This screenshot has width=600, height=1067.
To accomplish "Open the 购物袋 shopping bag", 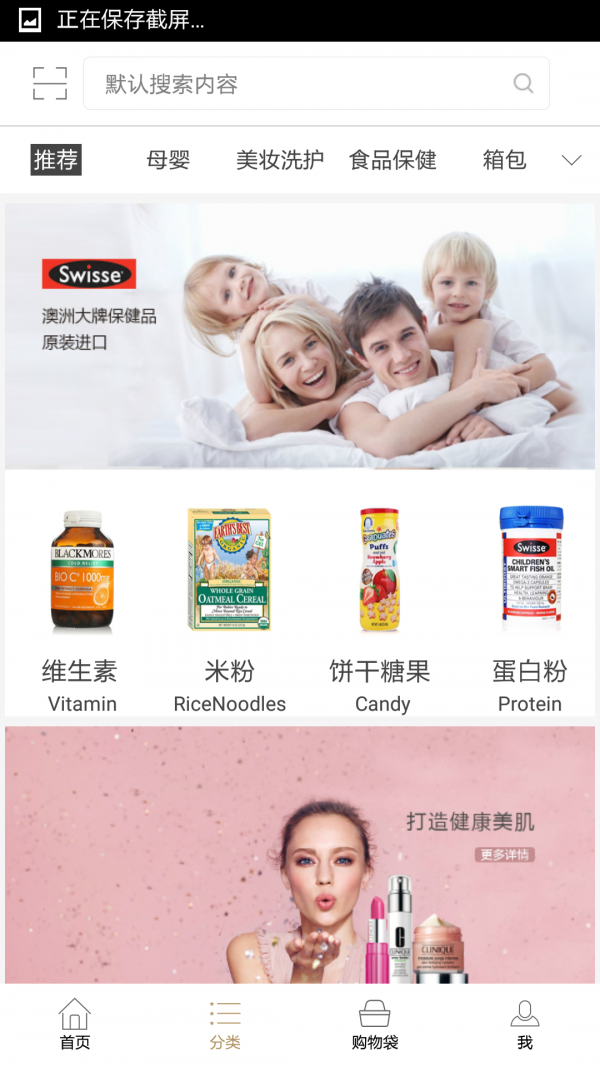I will [375, 1025].
